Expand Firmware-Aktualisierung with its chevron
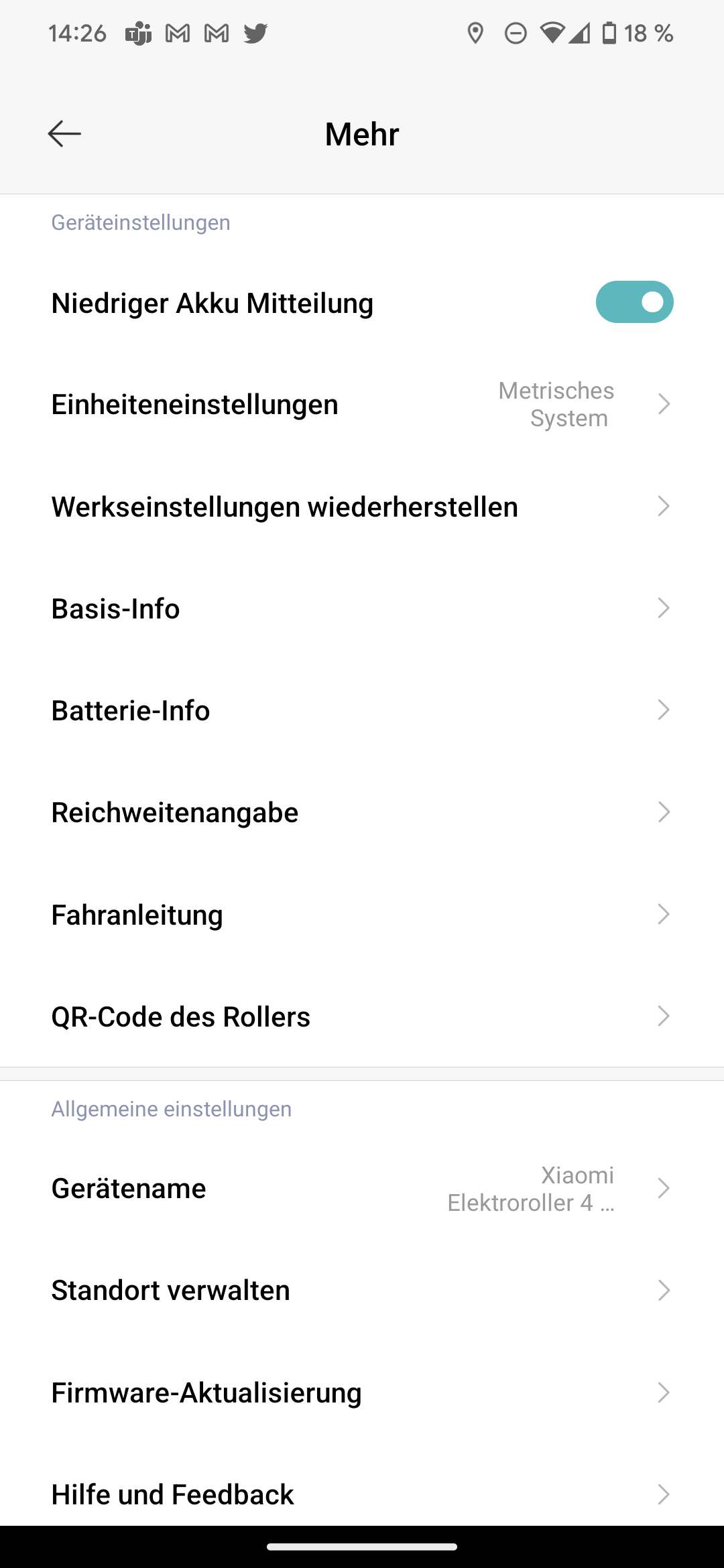724x1568 pixels. coord(664,1391)
